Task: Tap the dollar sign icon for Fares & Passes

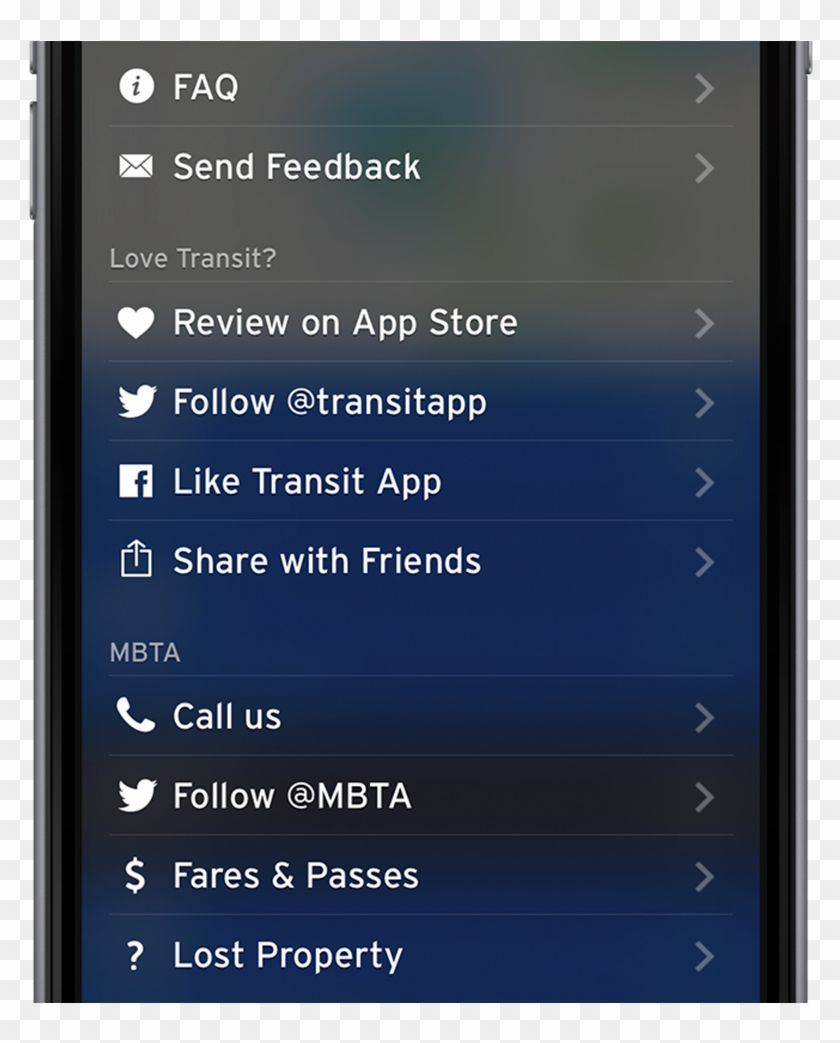Action: 134,875
